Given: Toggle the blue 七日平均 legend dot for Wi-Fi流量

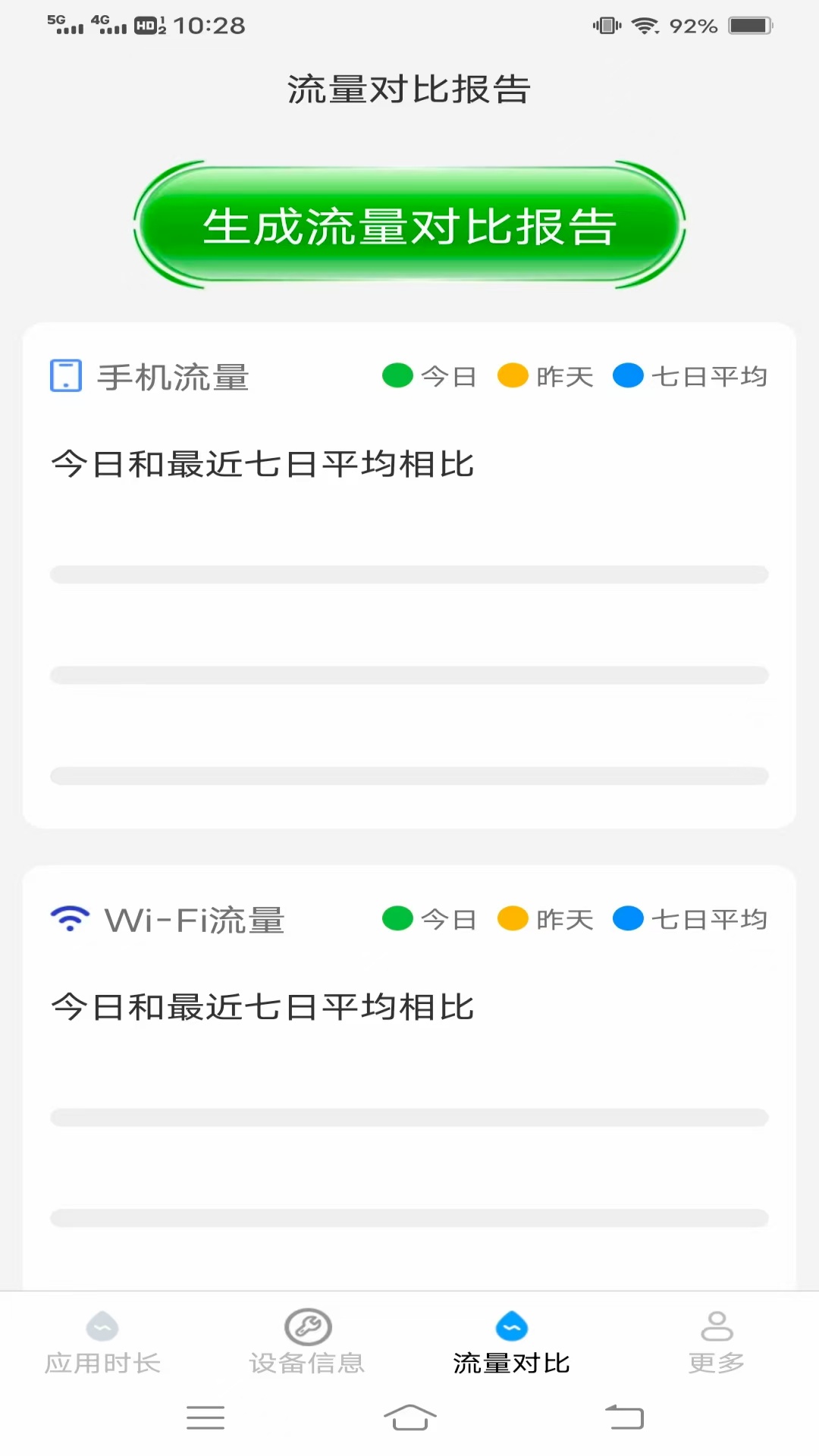Looking at the screenshot, I should click(628, 918).
